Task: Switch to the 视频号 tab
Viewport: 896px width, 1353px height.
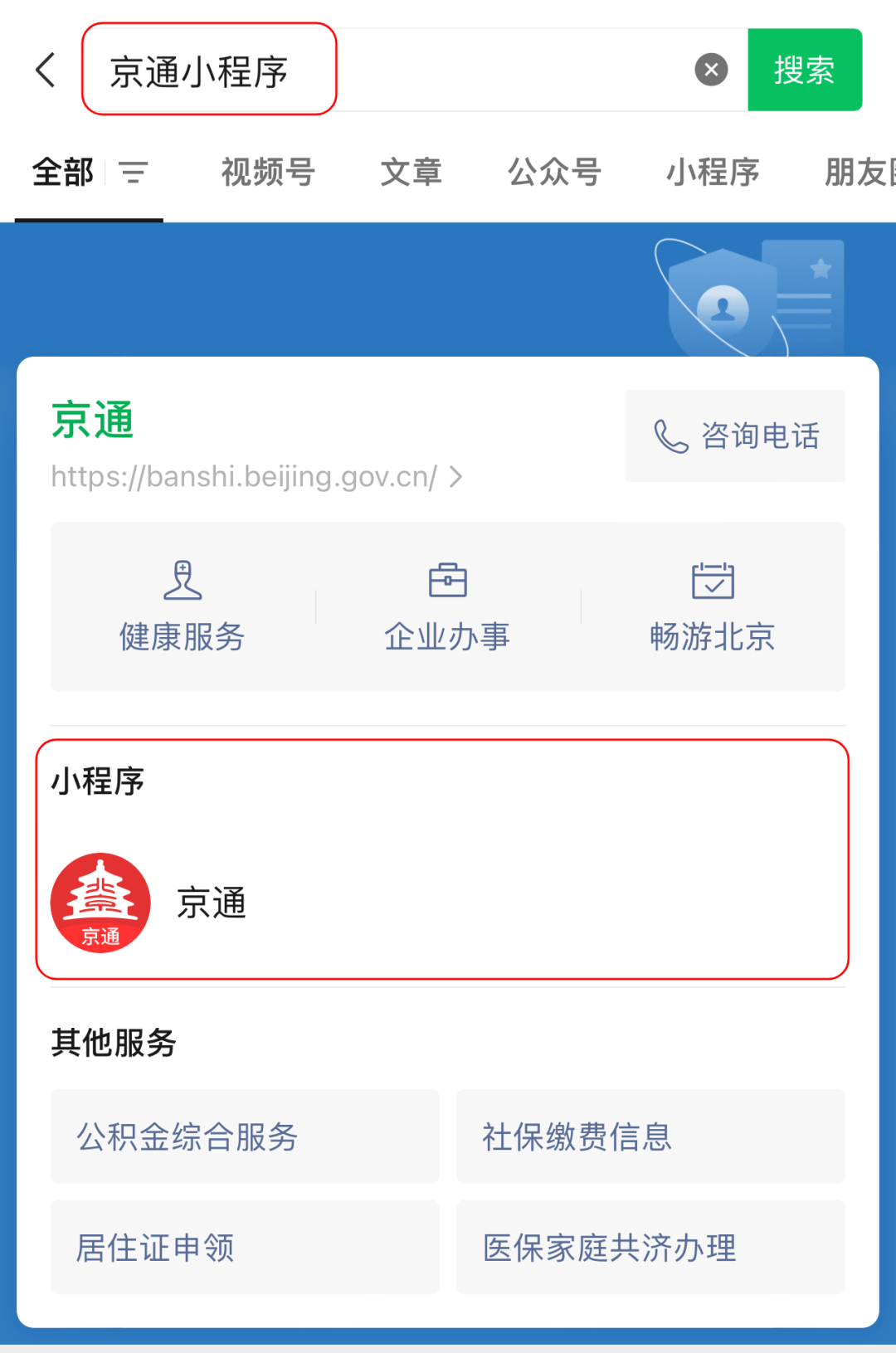Action: pyautogui.click(x=268, y=173)
